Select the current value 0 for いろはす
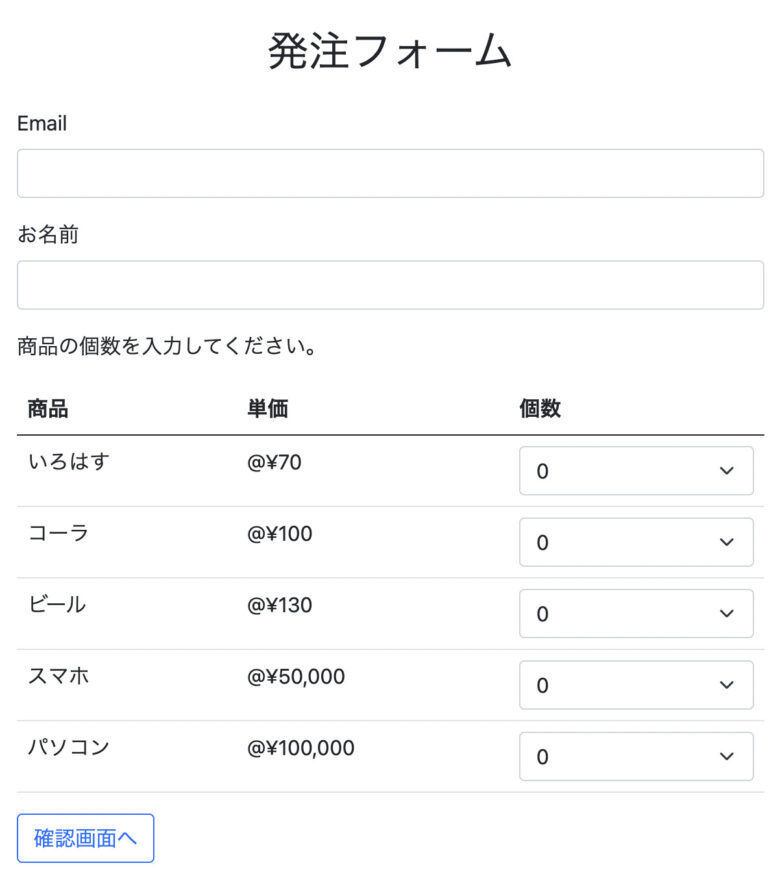 pyautogui.click(x=543, y=471)
